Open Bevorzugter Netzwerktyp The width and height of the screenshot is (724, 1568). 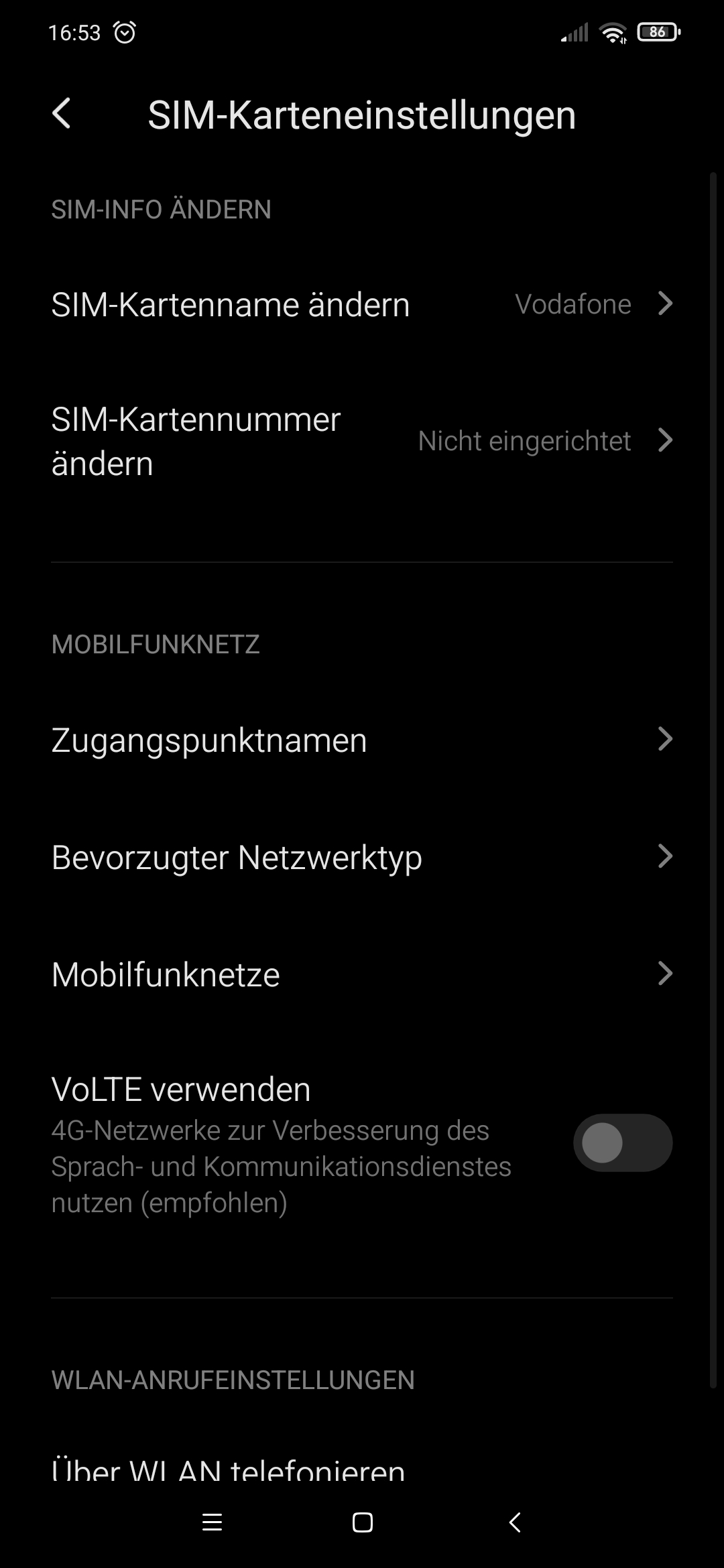(362, 857)
